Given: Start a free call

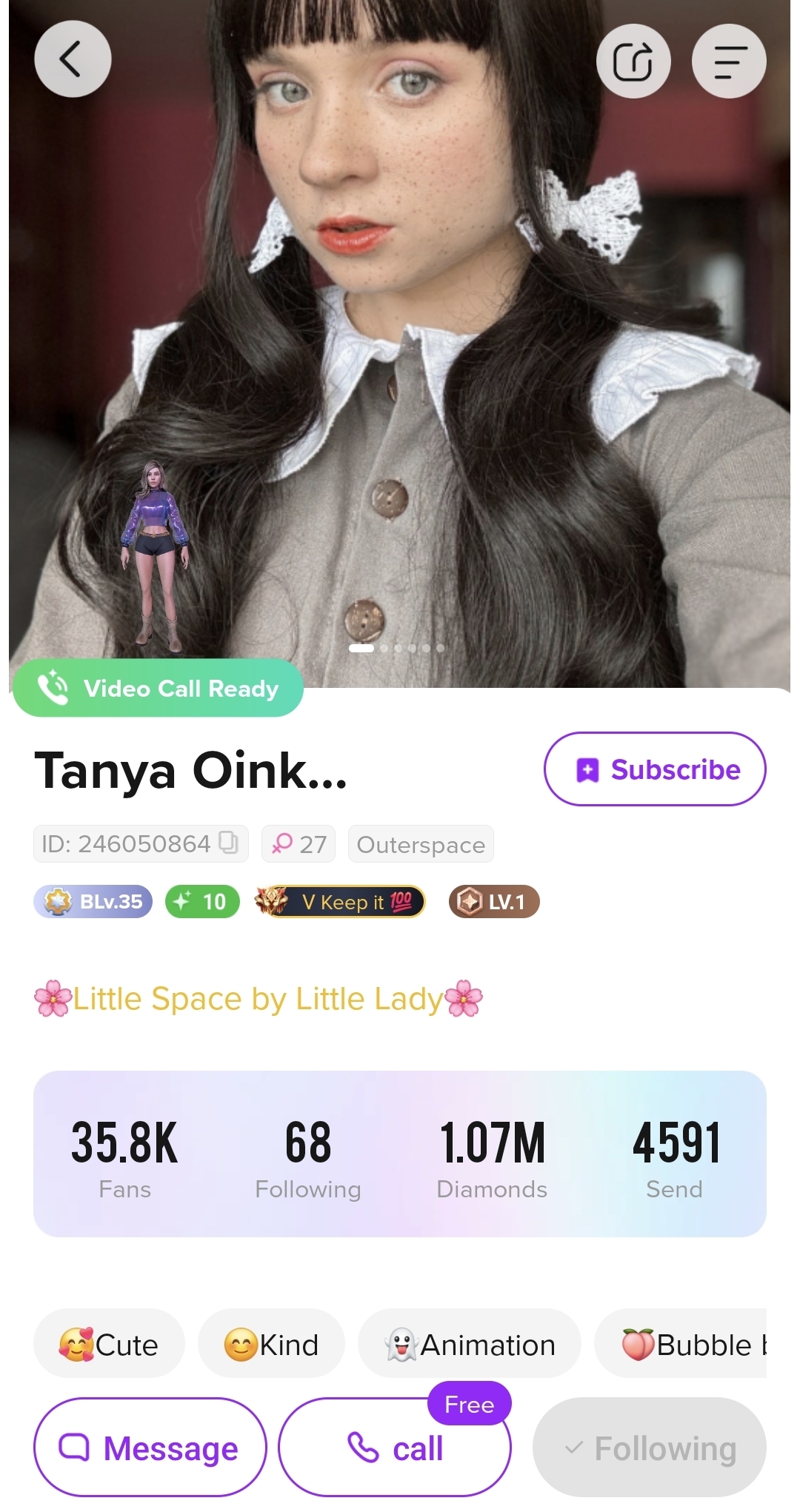Looking at the screenshot, I should point(395,1448).
